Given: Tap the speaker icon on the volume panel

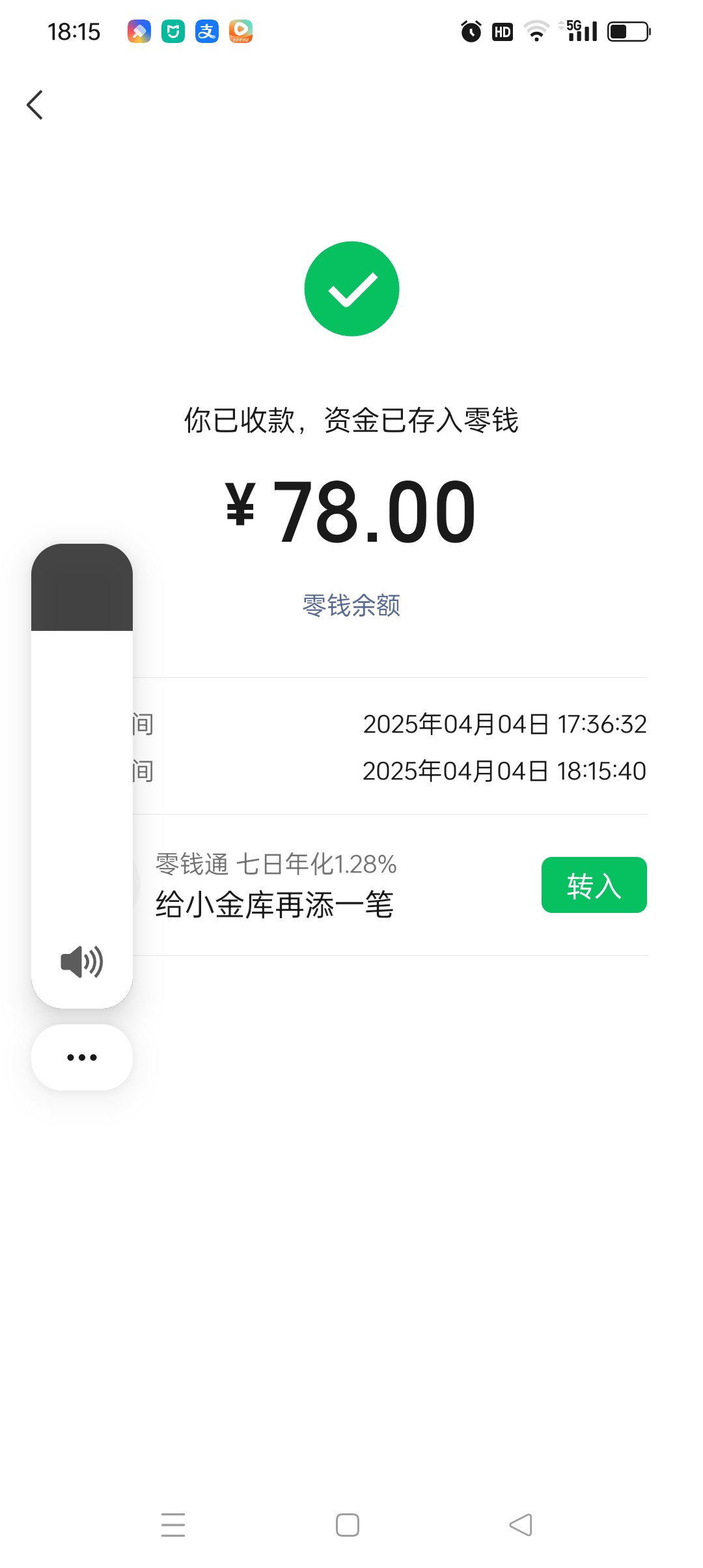Looking at the screenshot, I should 82,962.
